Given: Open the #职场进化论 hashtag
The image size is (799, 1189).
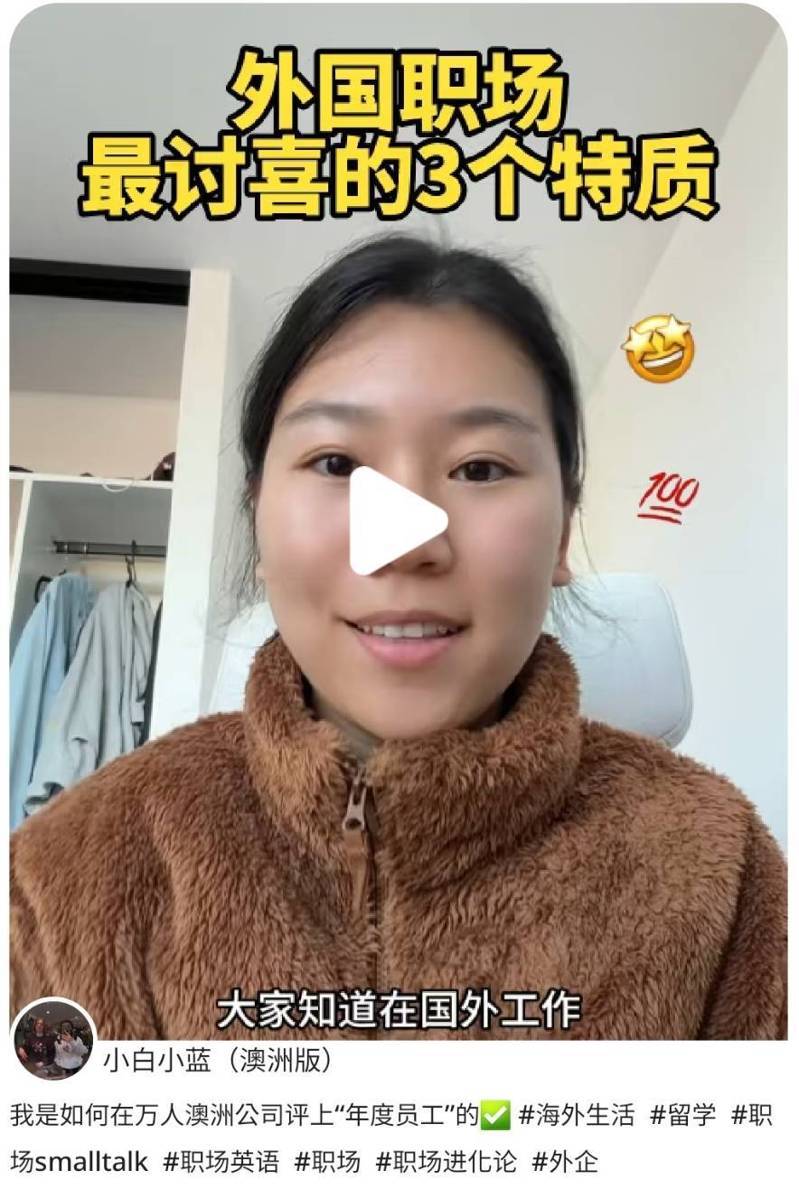Looking at the screenshot, I should [446, 1161].
